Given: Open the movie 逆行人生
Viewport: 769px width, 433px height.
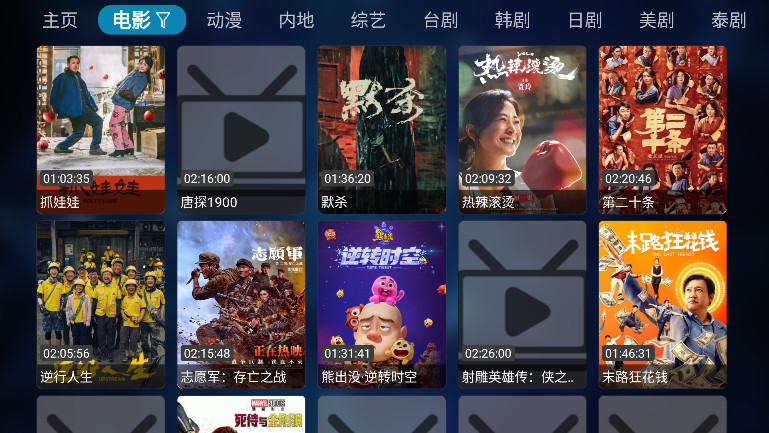Looking at the screenshot, I should click(101, 303).
